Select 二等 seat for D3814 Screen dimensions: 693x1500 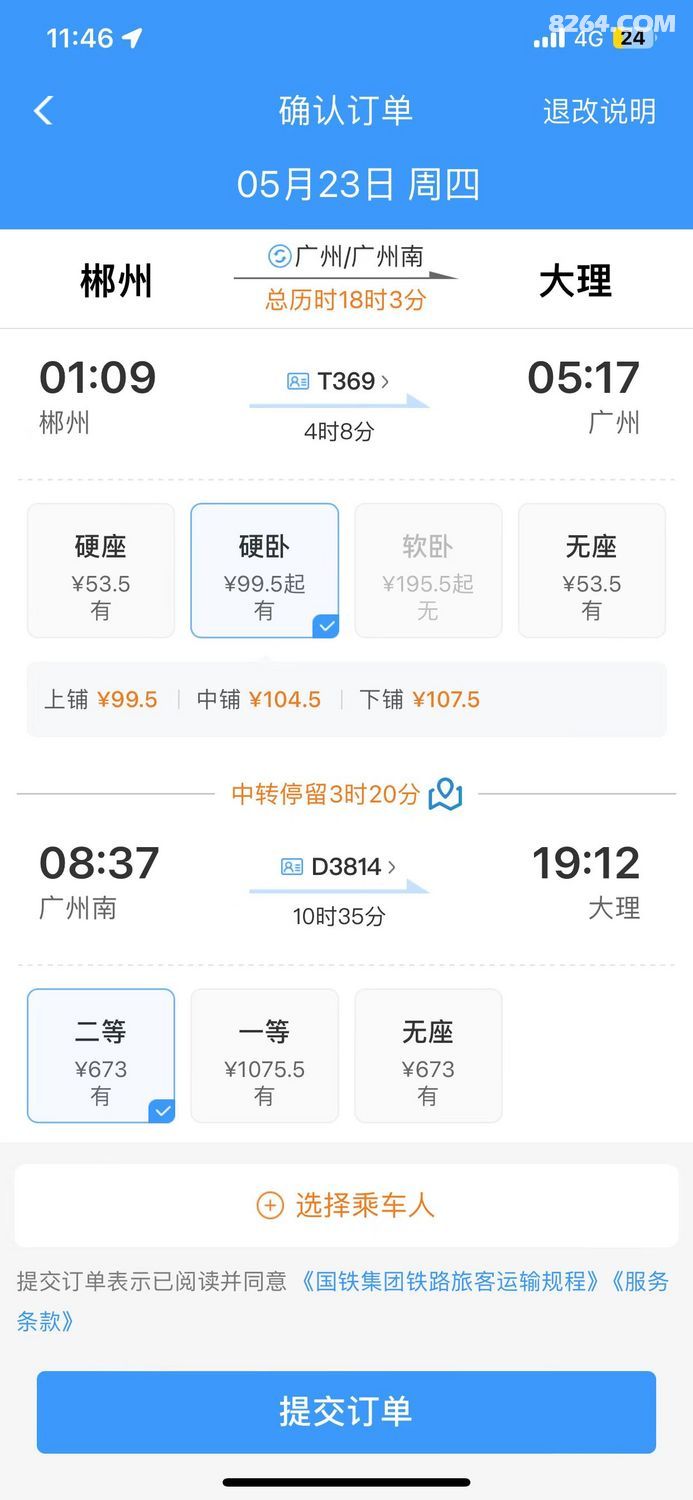[x=101, y=1056]
